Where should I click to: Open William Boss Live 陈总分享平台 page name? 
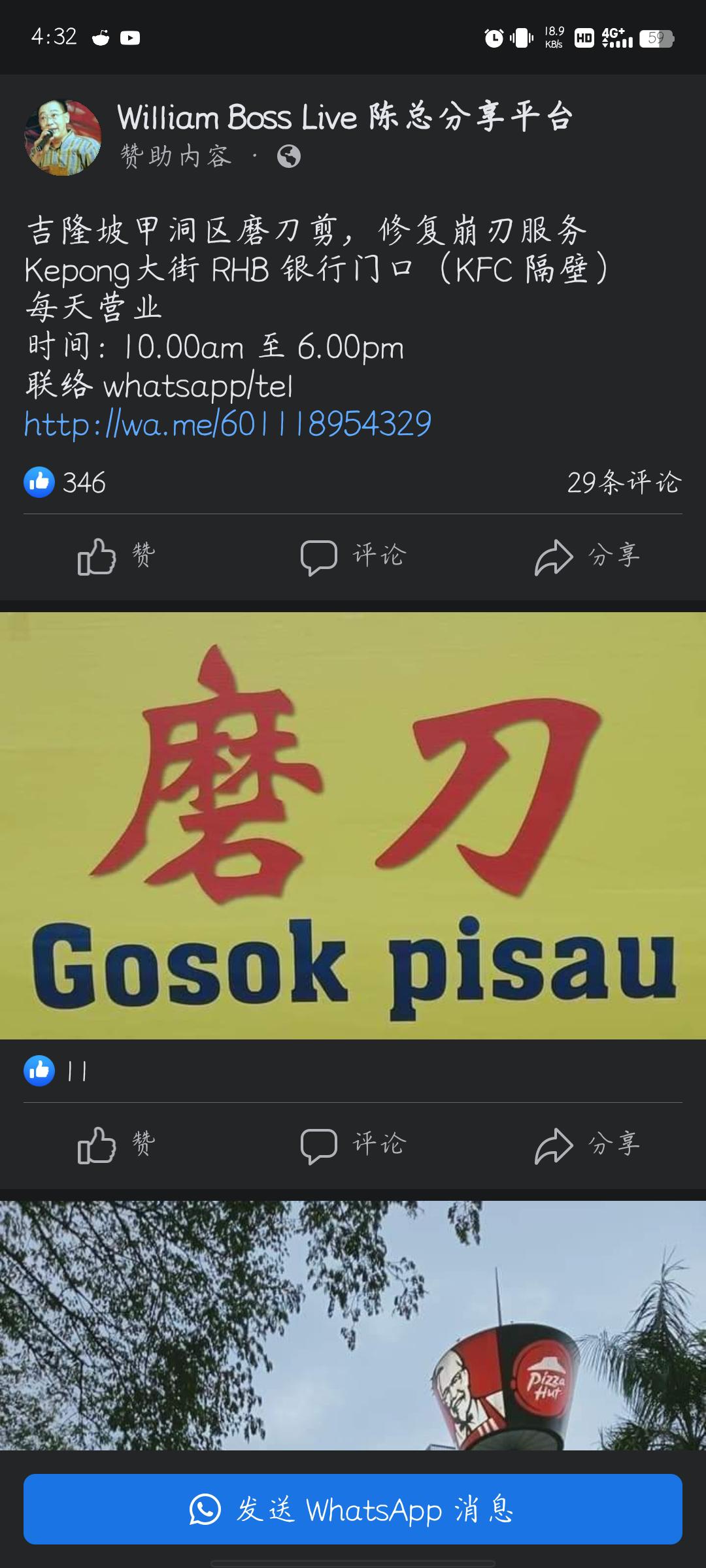click(345, 118)
